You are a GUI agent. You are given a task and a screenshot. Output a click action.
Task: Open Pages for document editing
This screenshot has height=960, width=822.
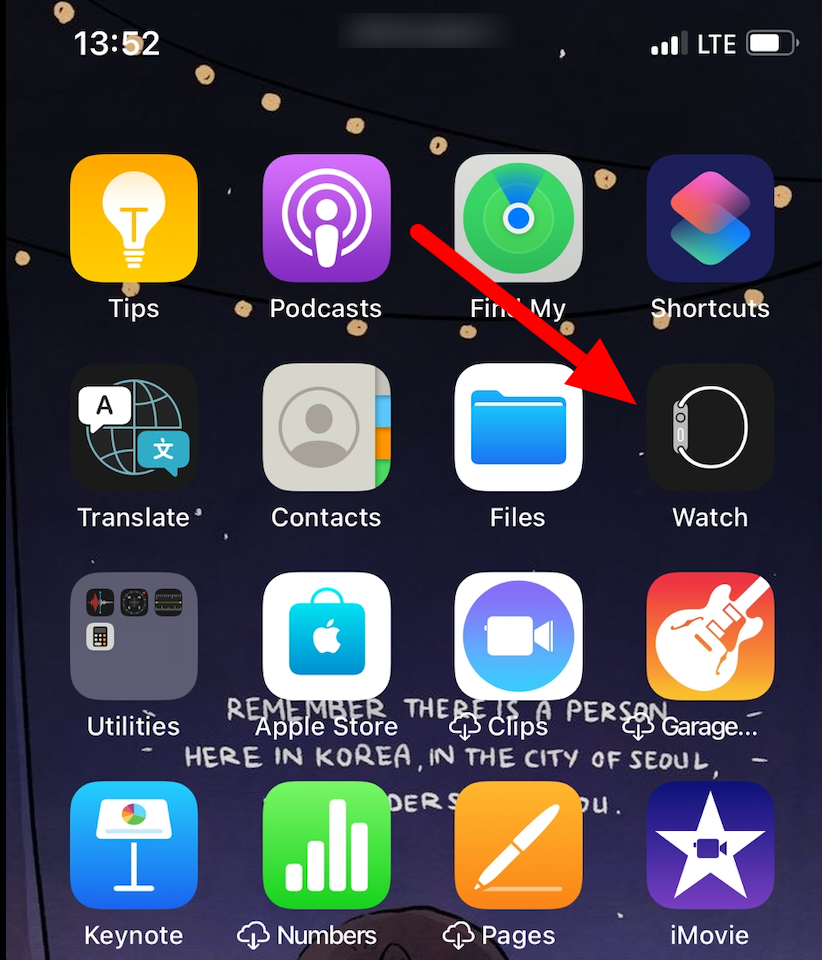pos(518,845)
